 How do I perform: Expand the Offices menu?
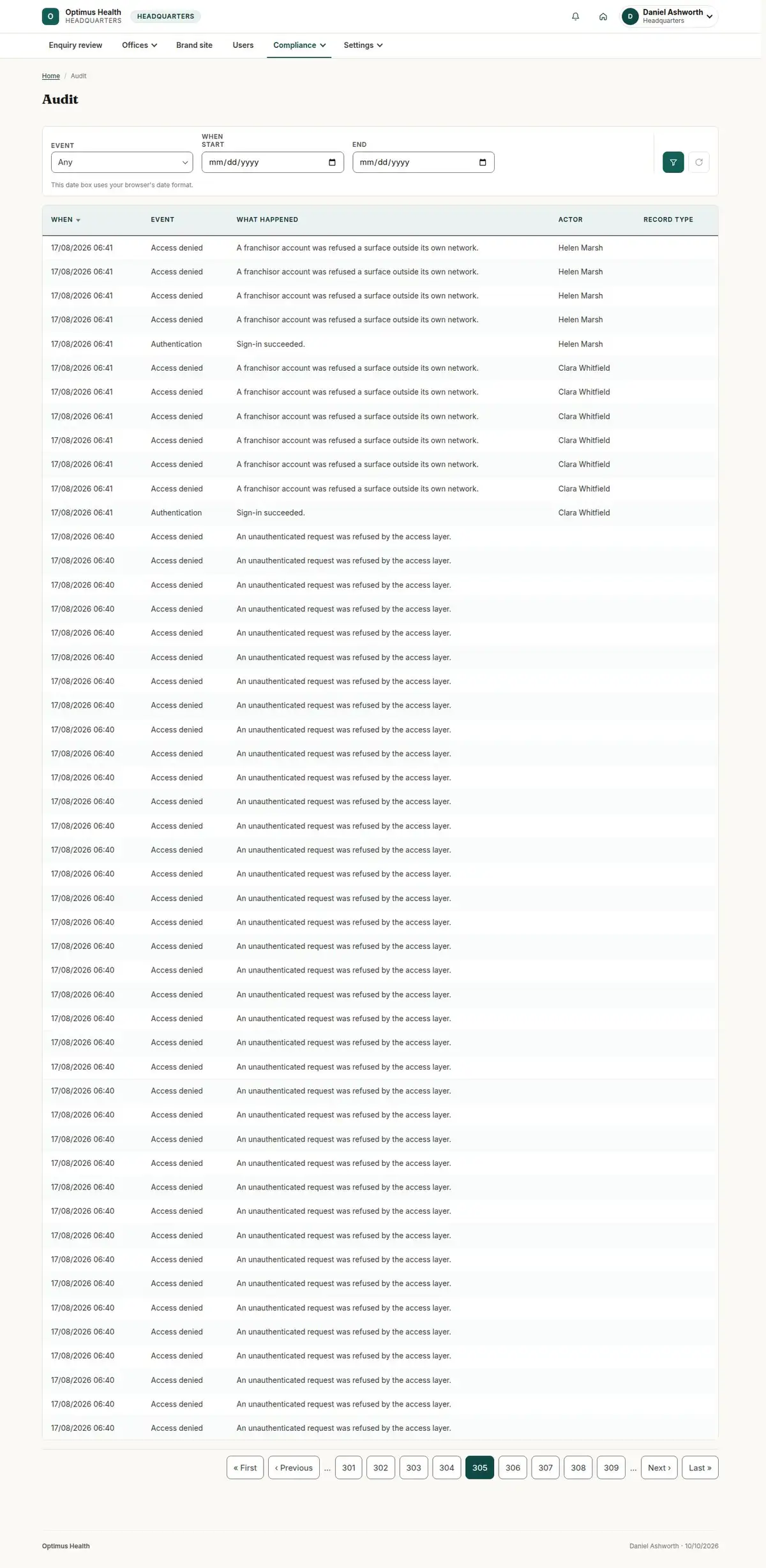(x=139, y=45)
